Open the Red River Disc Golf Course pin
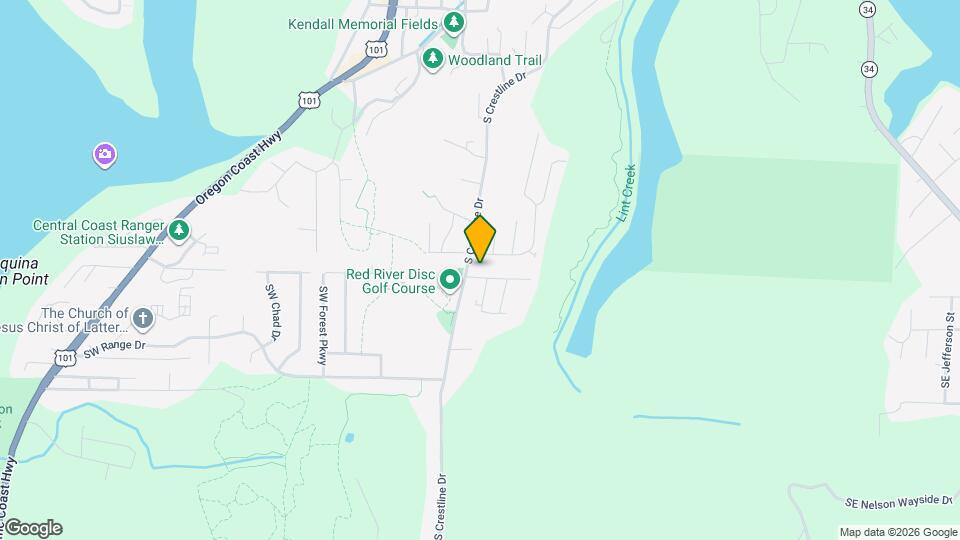Viewport: 960px width, 540px height. [x=451, y=280]
